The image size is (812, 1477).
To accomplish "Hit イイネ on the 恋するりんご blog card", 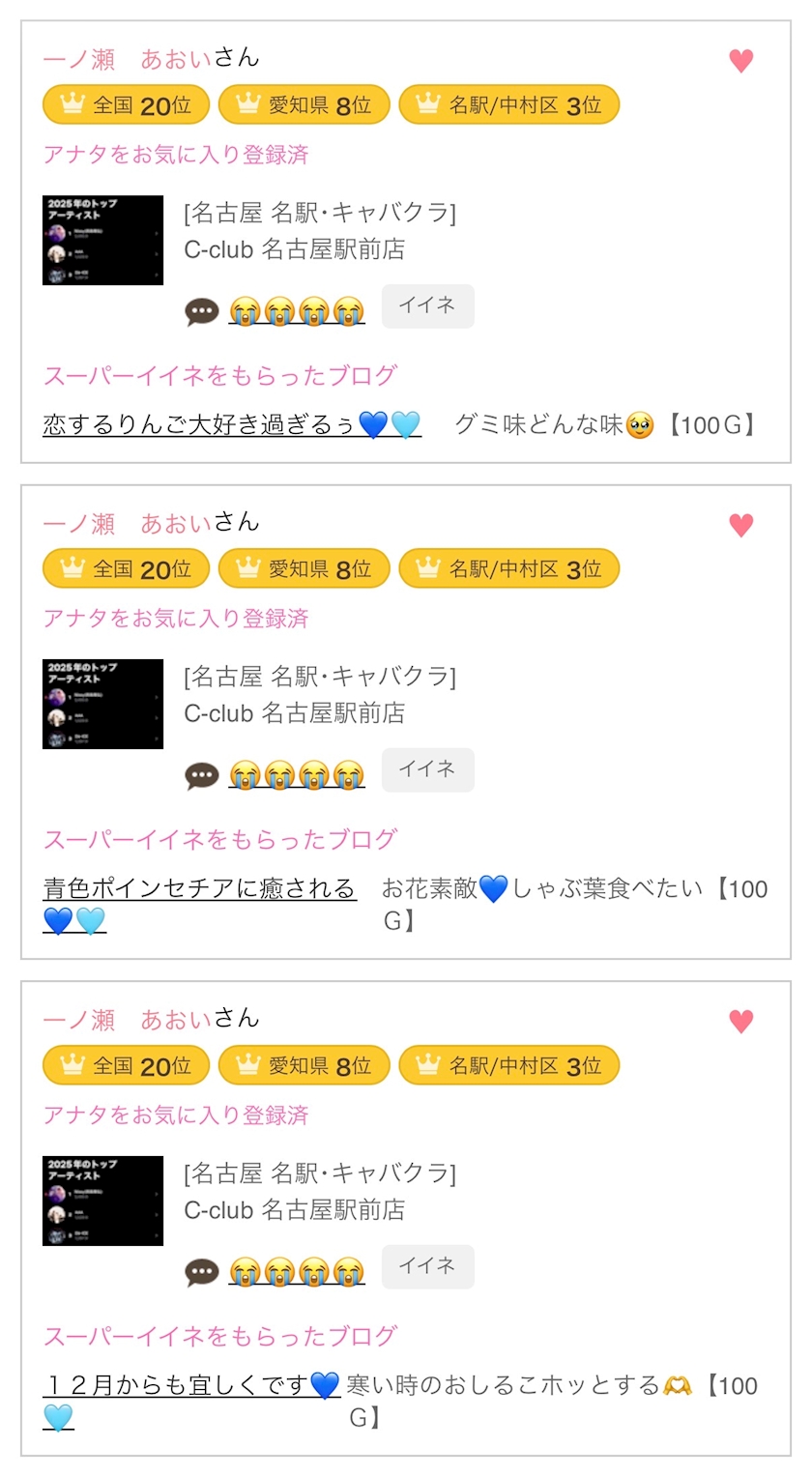I will tap(427, 305).
